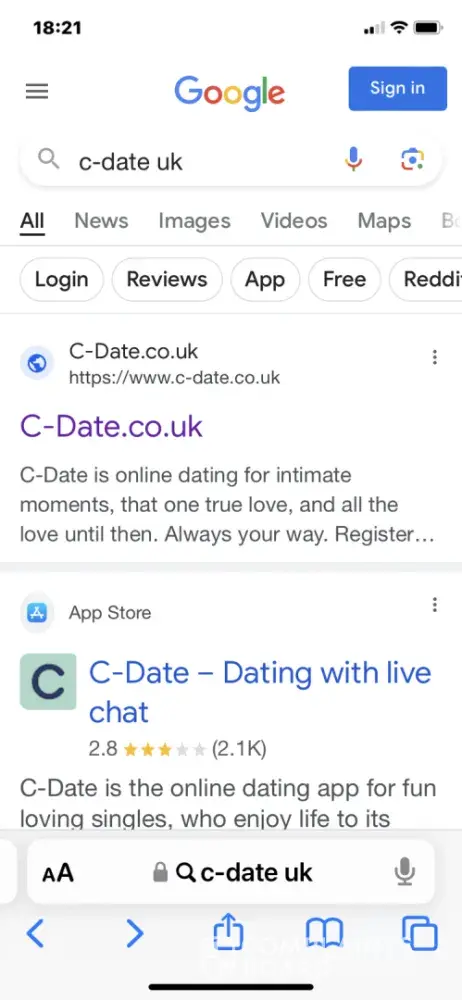Share this page from the Safari toolbar

pyautogui.click(x=228, y=934)
